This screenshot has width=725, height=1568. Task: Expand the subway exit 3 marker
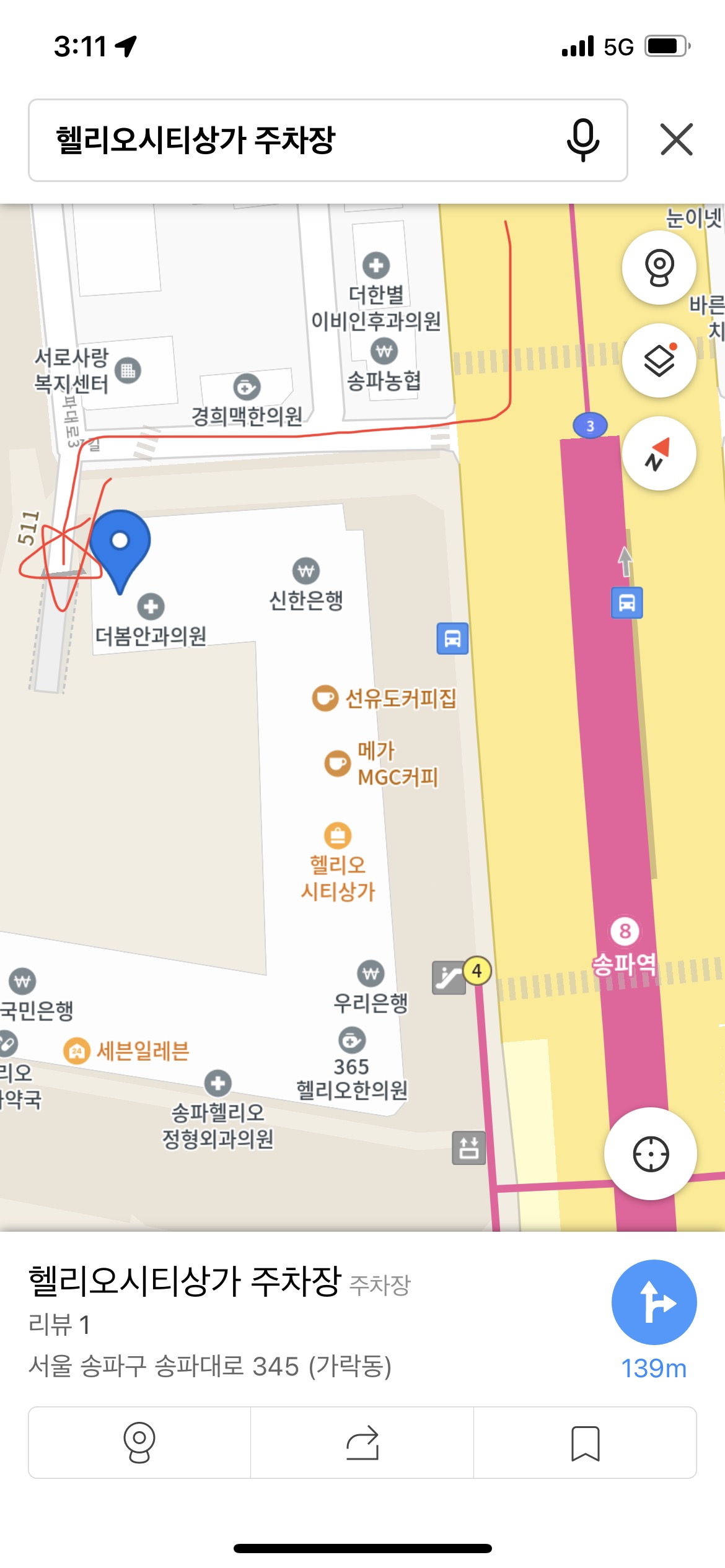(589, 424)
